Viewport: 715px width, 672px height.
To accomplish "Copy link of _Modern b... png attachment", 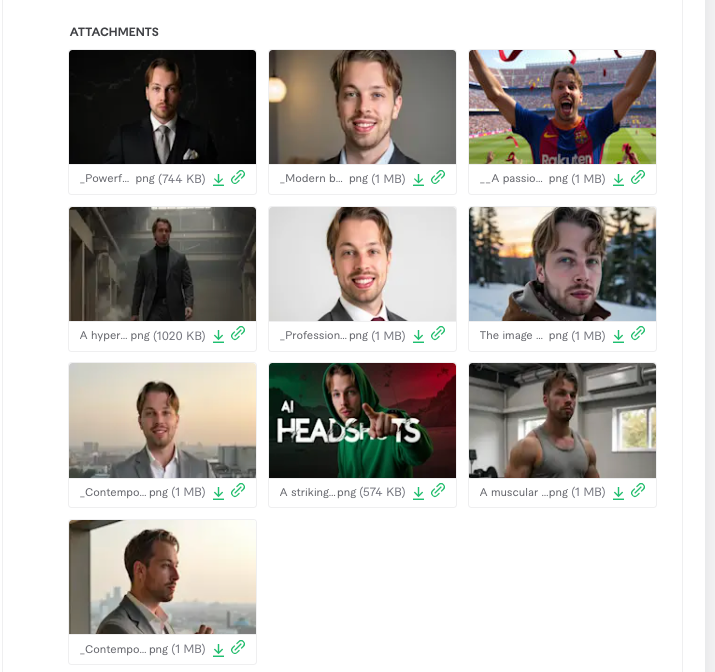I will click(x=438, y=178).
